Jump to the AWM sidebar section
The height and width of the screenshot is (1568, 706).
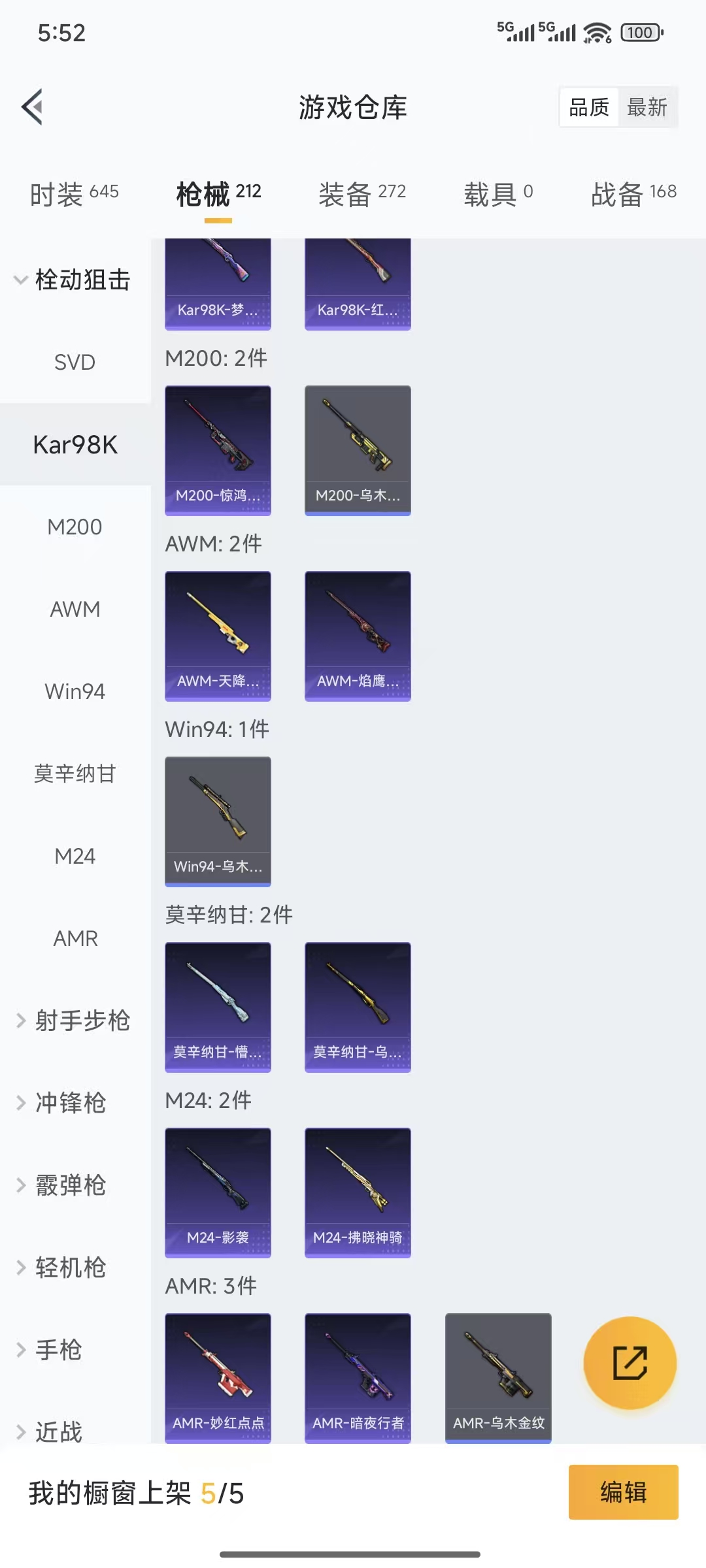coord(75,609)
